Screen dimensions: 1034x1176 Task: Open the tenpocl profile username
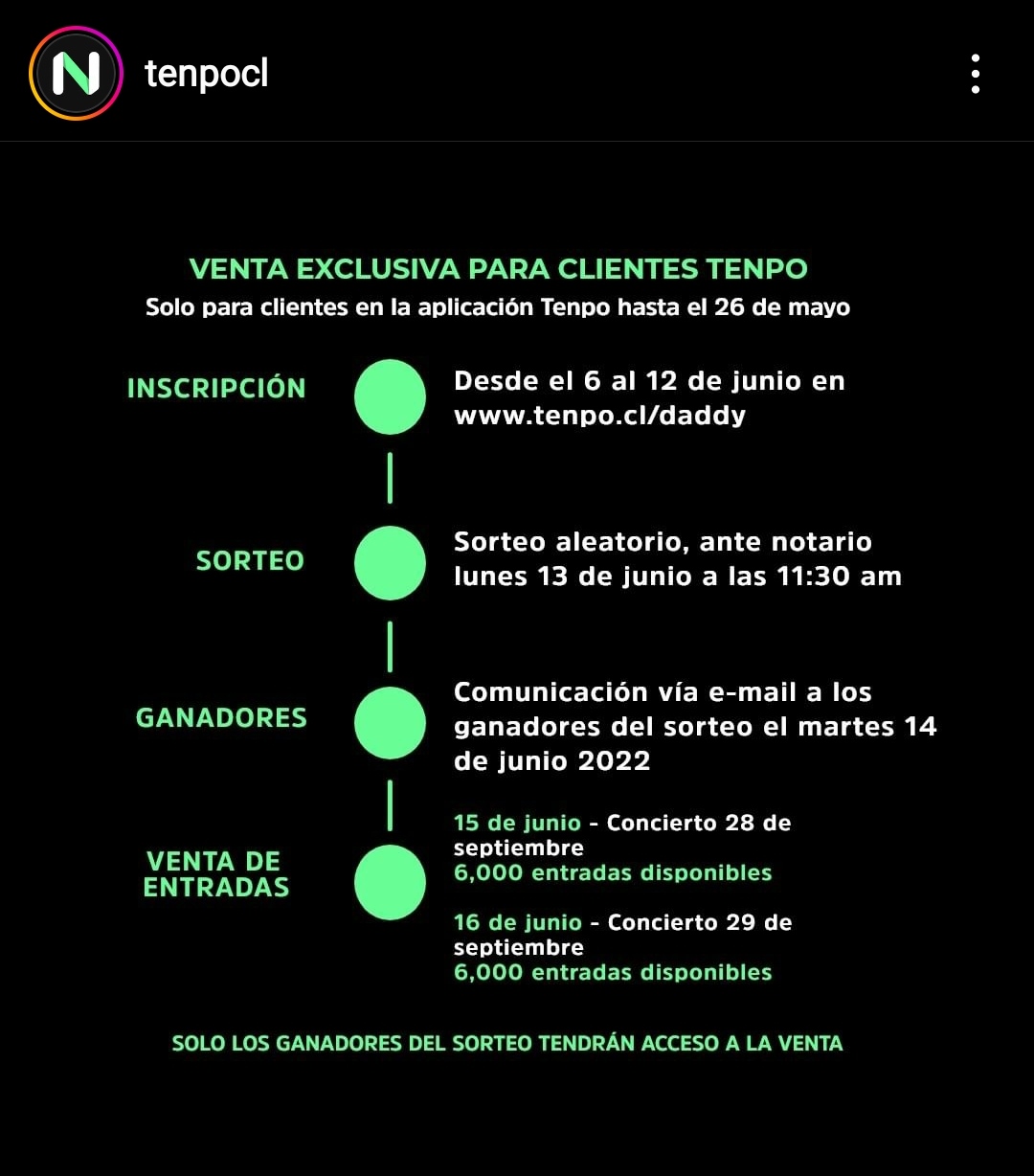(206, 74)
